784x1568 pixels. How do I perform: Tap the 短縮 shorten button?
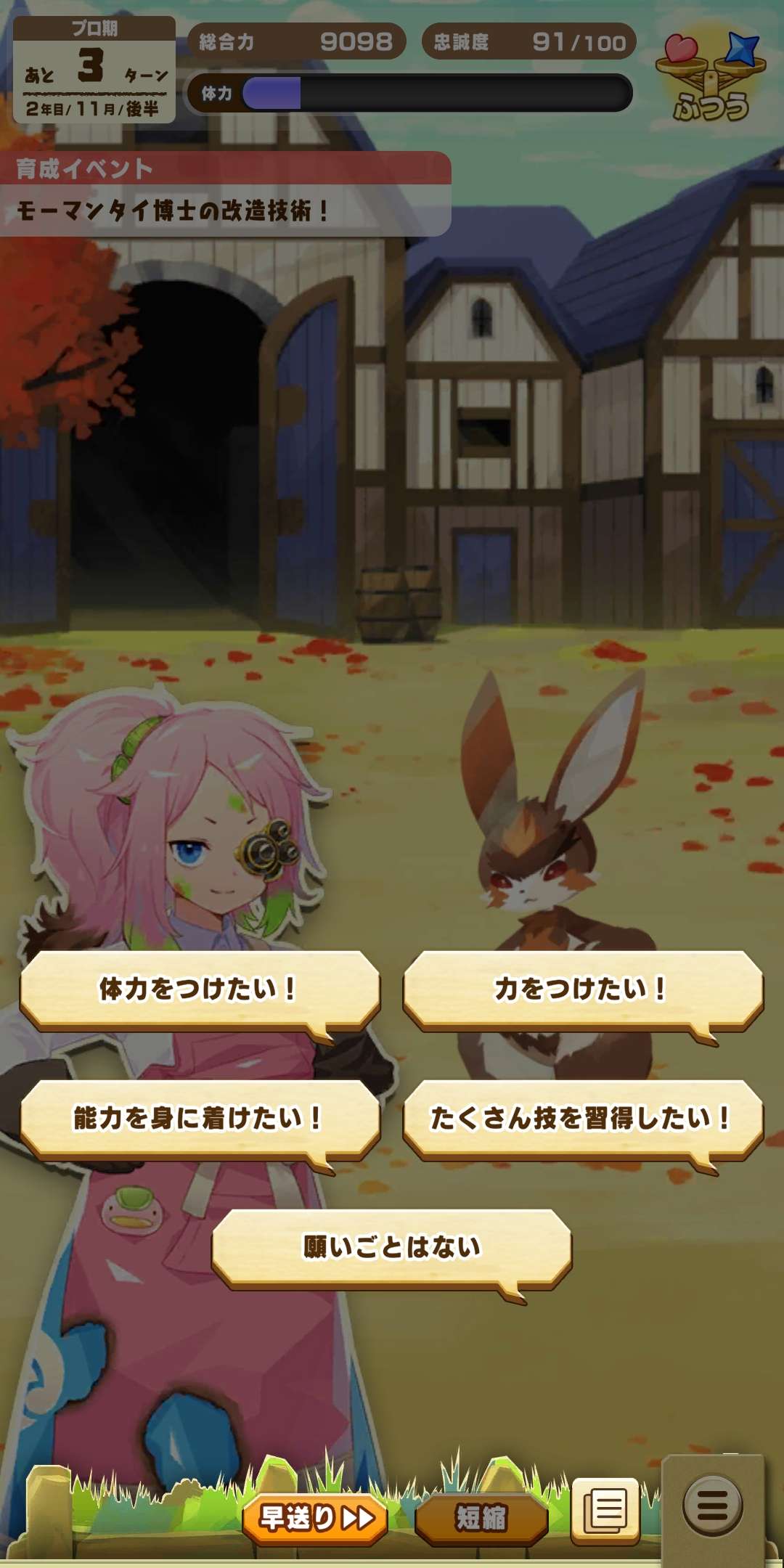point(481,1517)
